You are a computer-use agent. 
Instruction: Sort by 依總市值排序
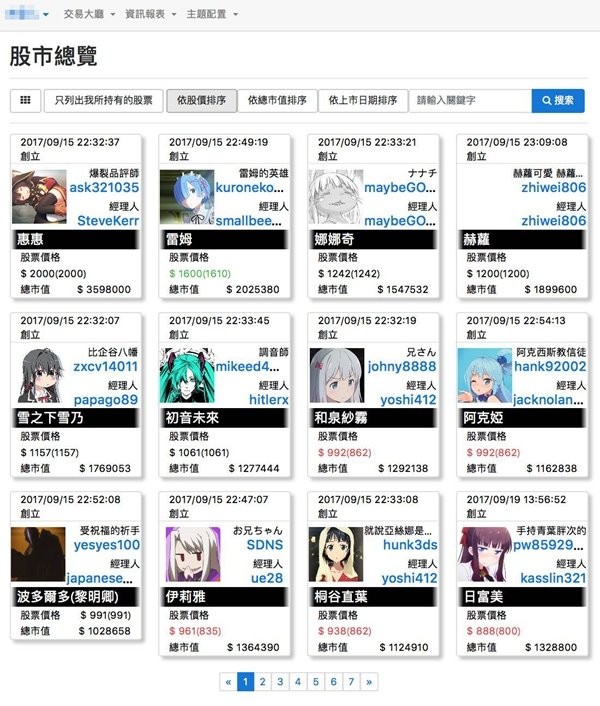277,101
